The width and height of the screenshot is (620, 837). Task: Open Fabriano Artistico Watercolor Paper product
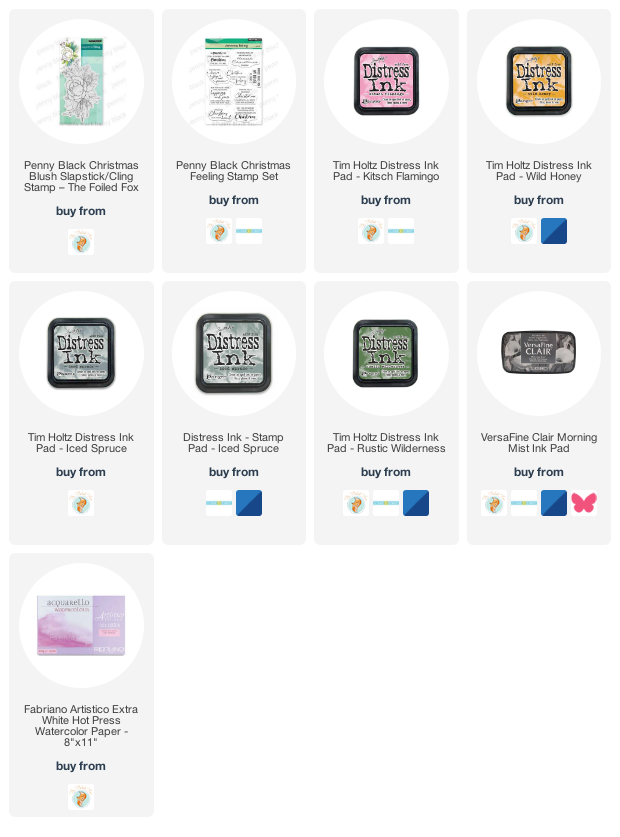pyautogui.click(x=81, y=625)
